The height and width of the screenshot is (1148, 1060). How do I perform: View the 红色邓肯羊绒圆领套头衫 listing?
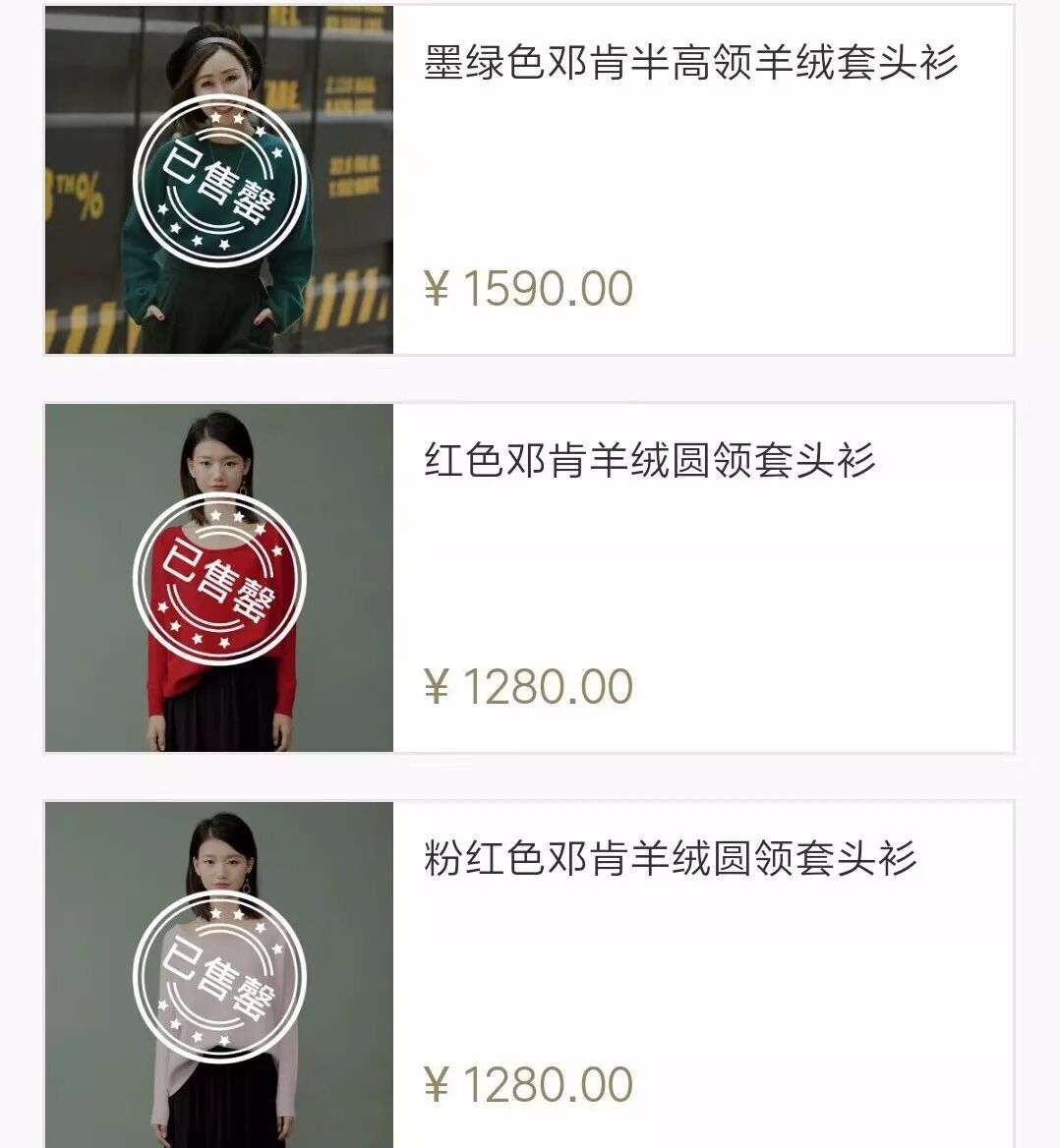(x=649, y=461)
